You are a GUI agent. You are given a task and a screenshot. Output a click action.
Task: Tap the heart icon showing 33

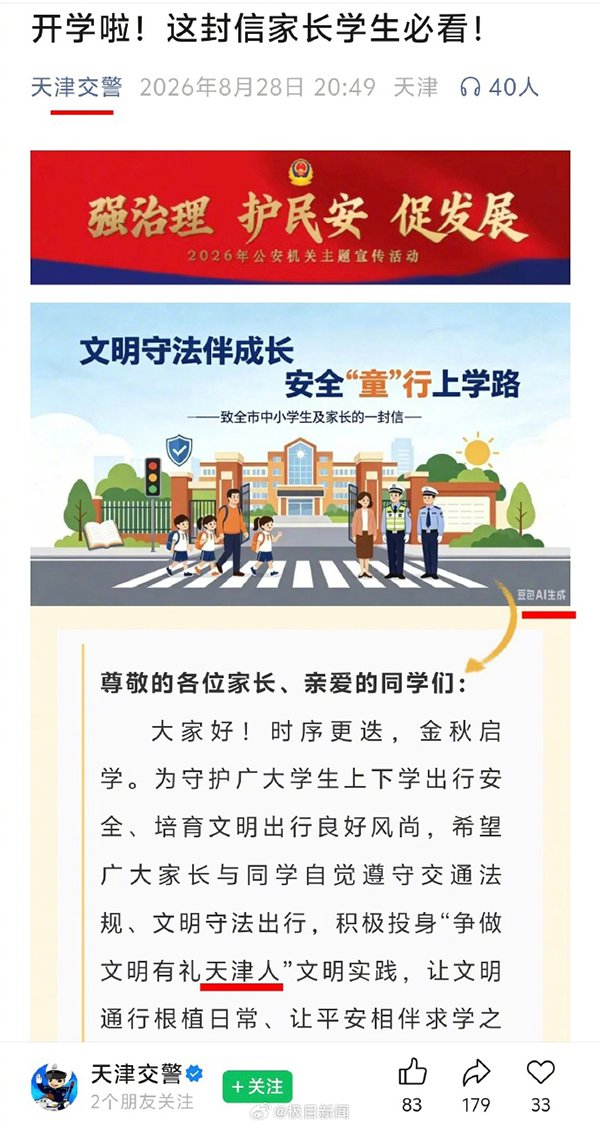pyautogui.click(x=540, y=1071)
